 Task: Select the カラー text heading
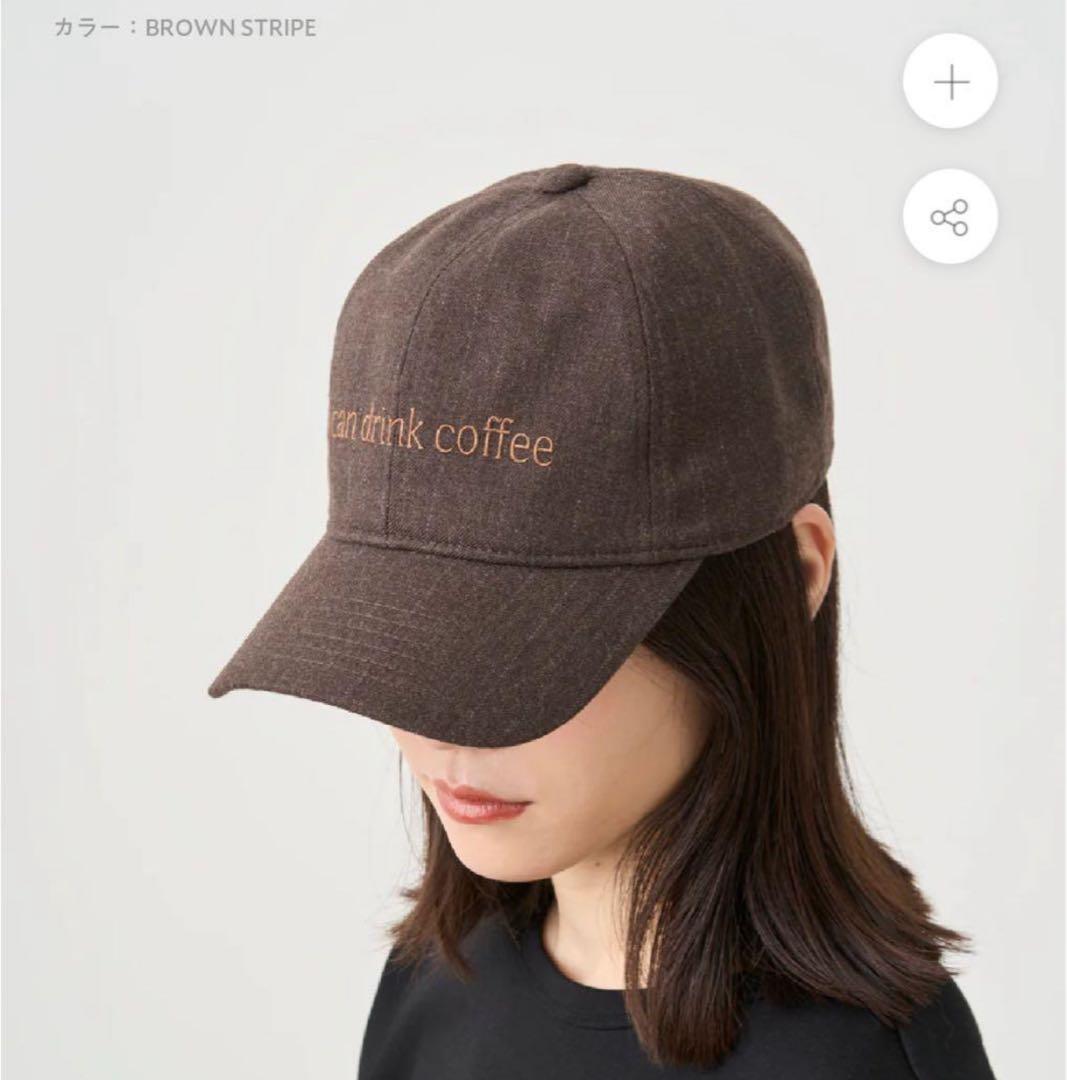(85, 27)
